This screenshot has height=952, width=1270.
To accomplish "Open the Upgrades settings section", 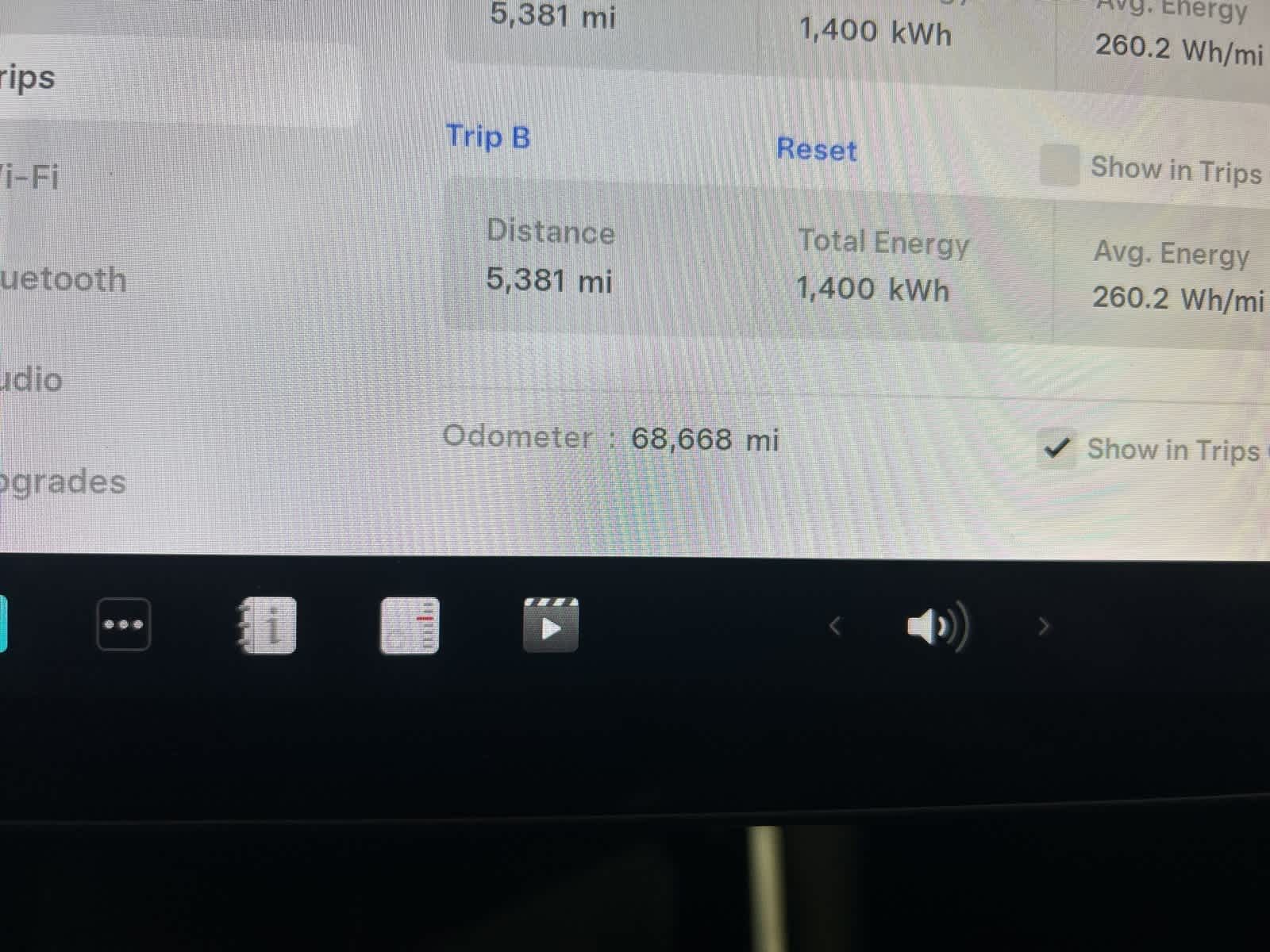I will click(x=63, y=482).
